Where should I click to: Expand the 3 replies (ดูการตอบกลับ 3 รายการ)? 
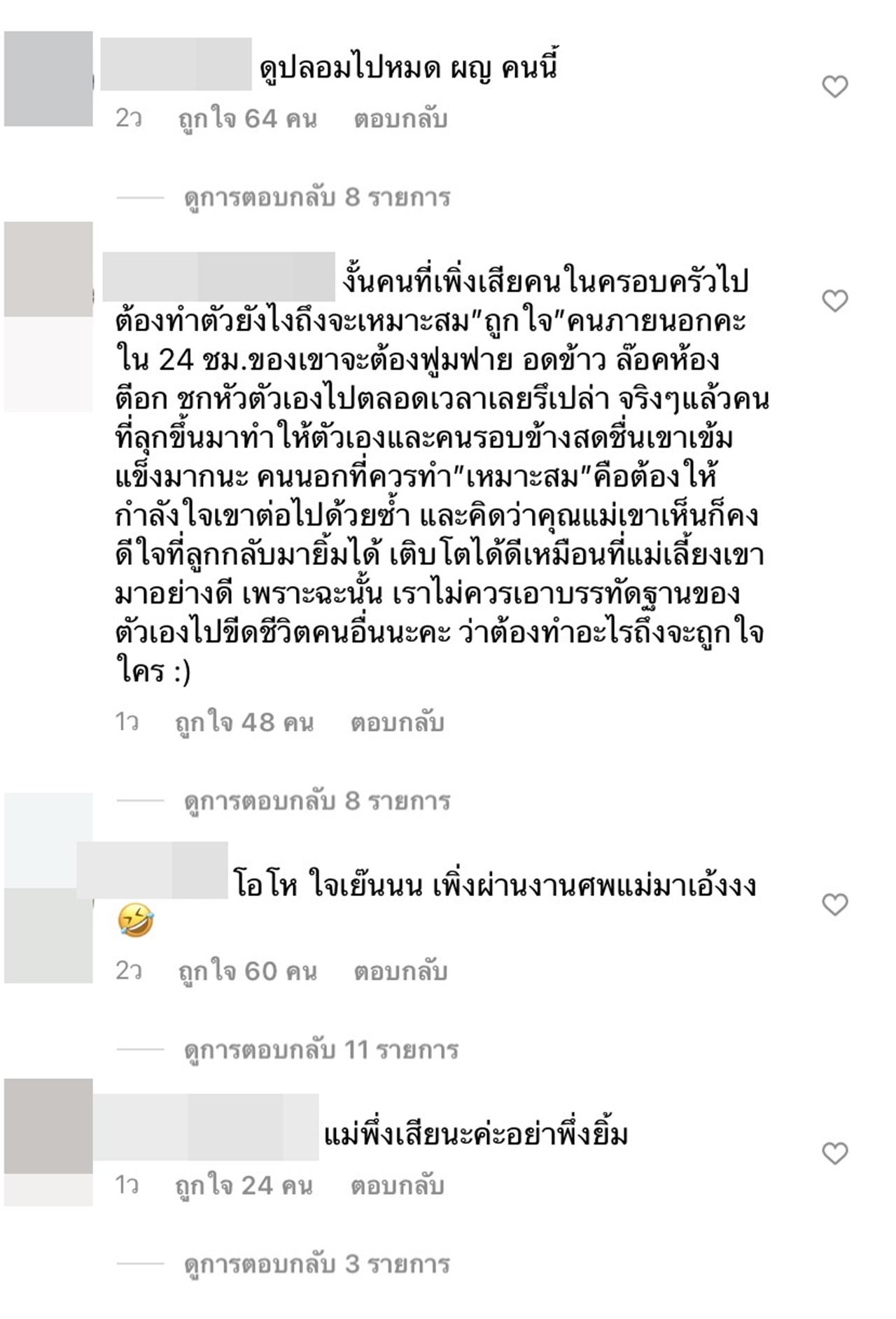tap(316, 1264)
